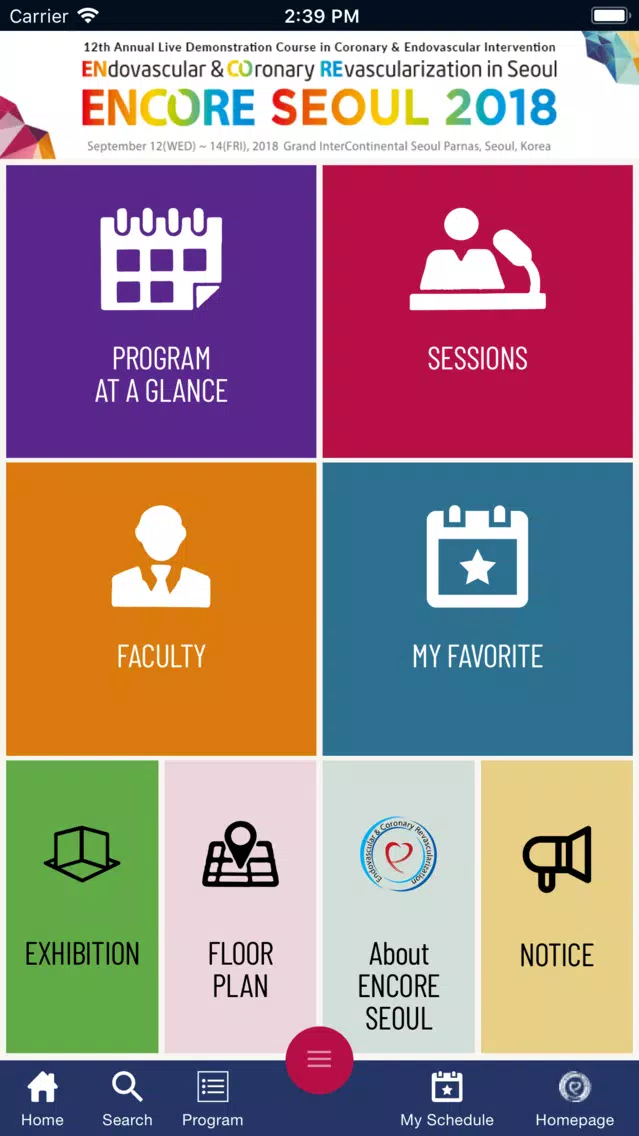Switch to the Program tab
The width and height of the screenshot is (639, 1136).
212,1100
